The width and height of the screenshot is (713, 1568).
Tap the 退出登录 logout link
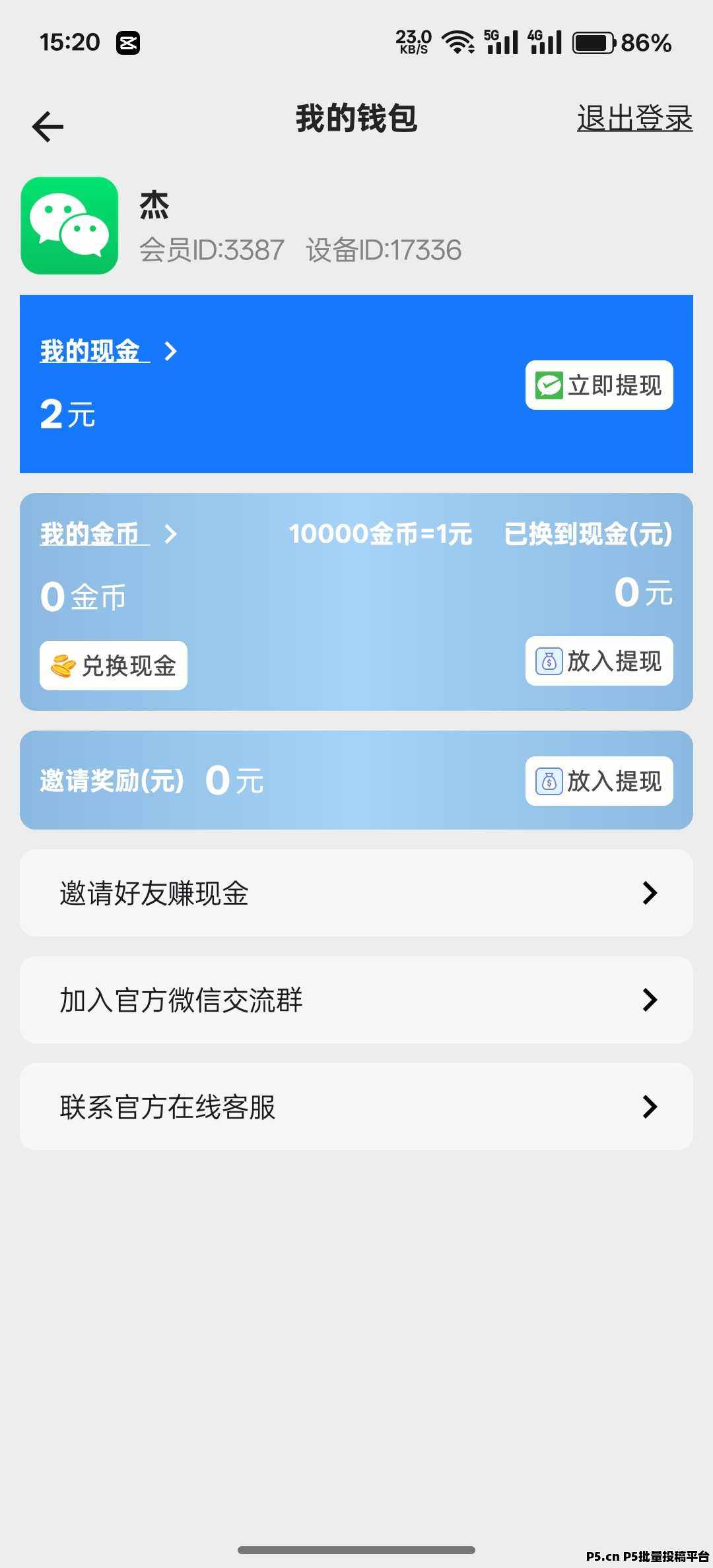634,119
